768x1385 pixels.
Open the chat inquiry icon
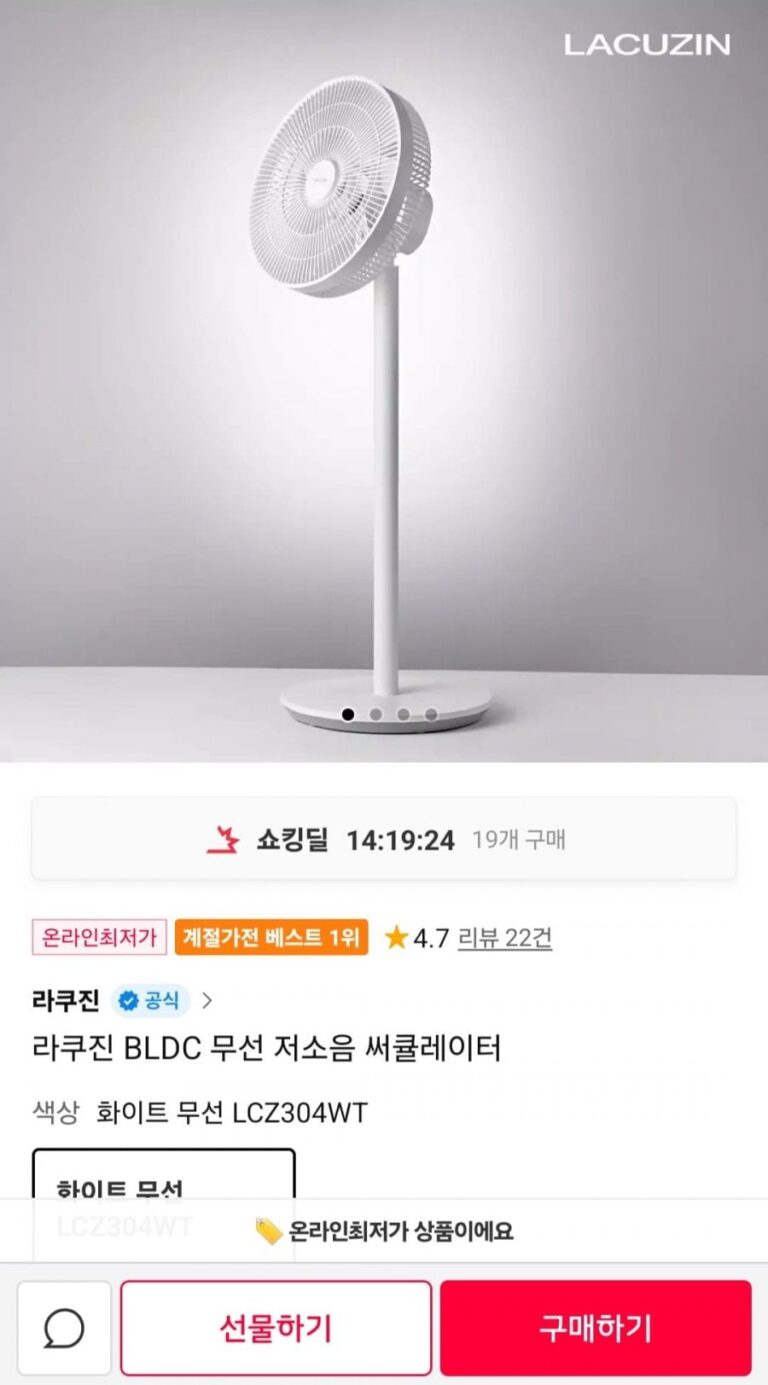(64, 1328)
